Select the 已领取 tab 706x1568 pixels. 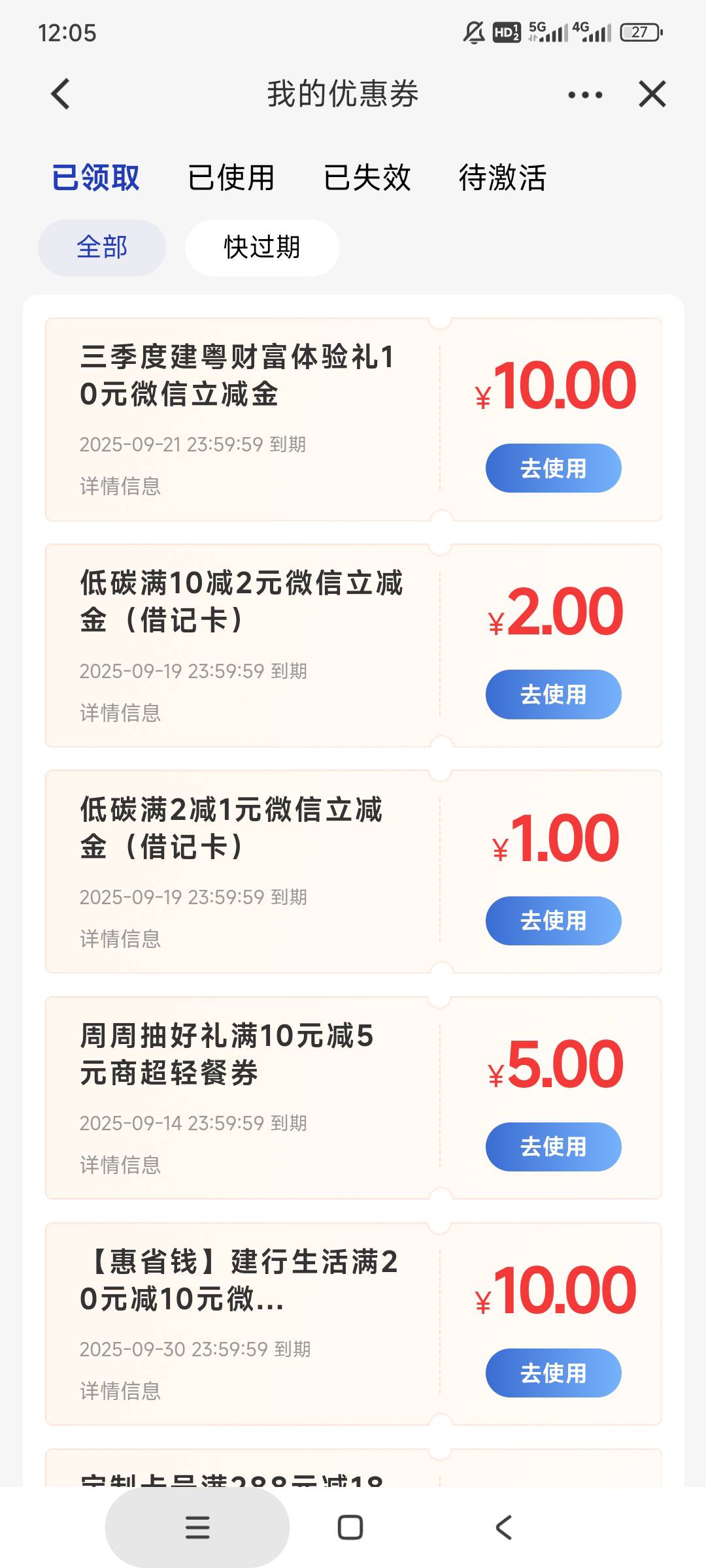click(95, 178)
